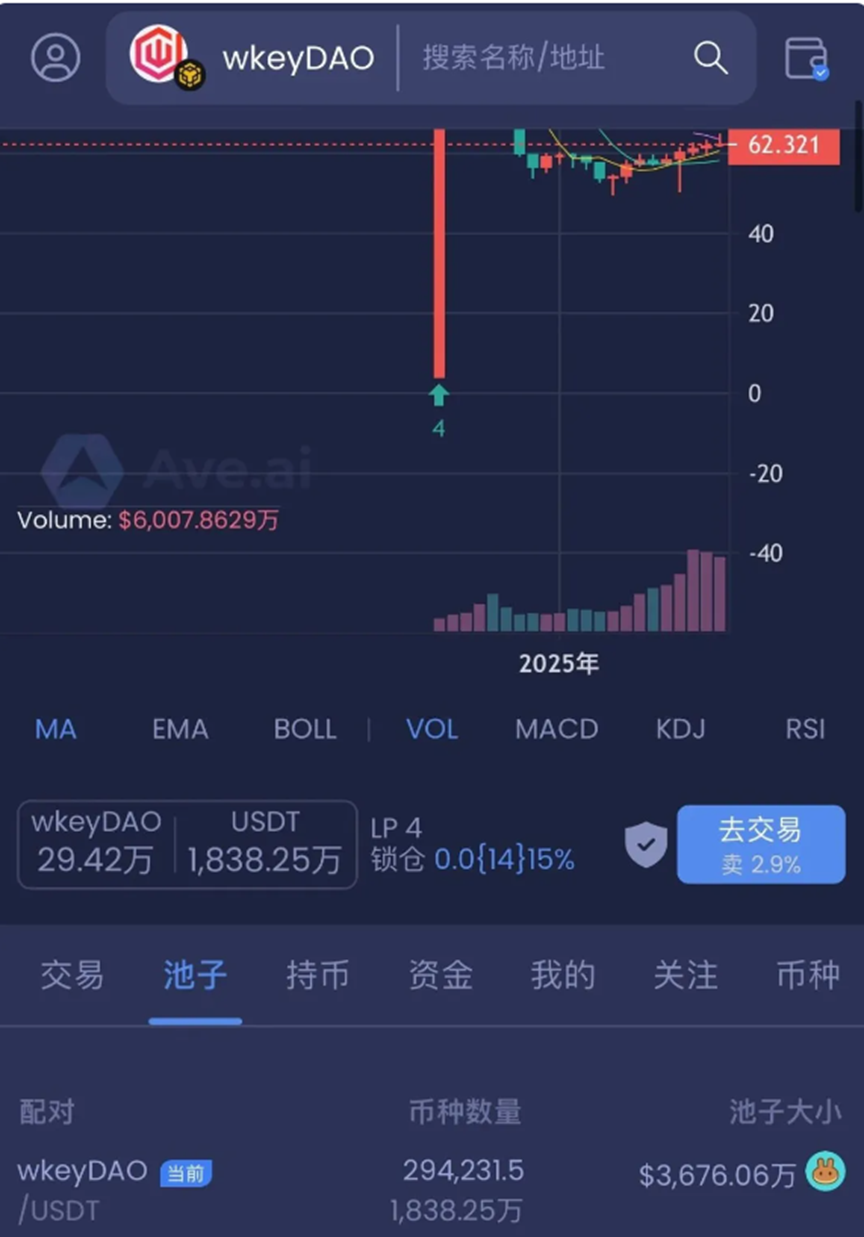Open the KDJ indicator view
The image size is (864, 1237).
tap(680, 730)
